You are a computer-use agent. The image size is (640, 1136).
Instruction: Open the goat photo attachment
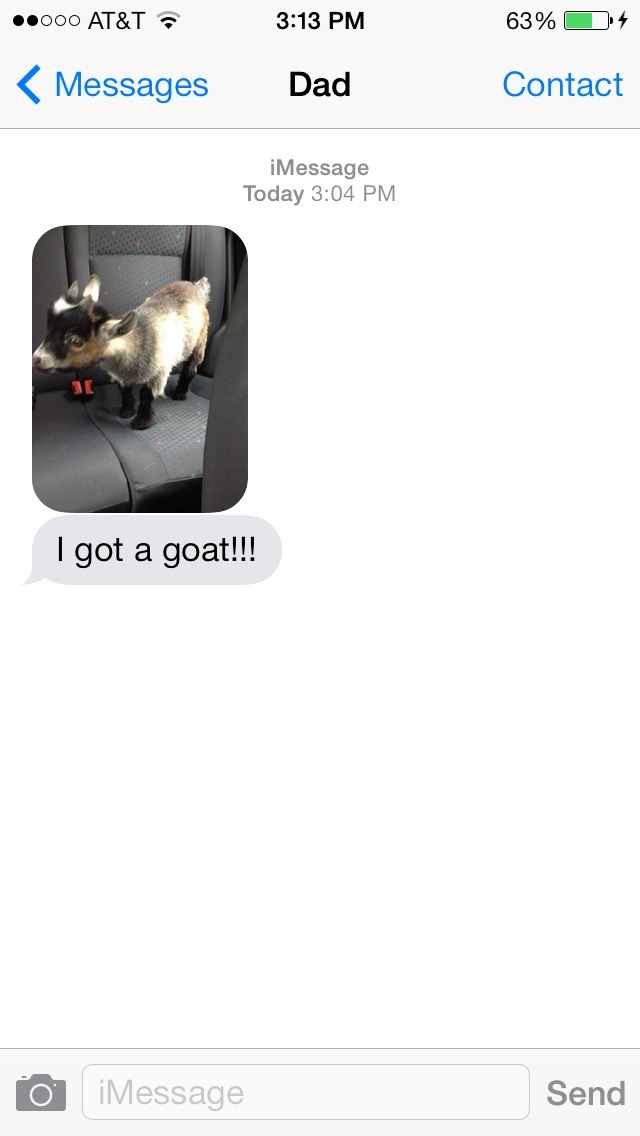point(140,368)
